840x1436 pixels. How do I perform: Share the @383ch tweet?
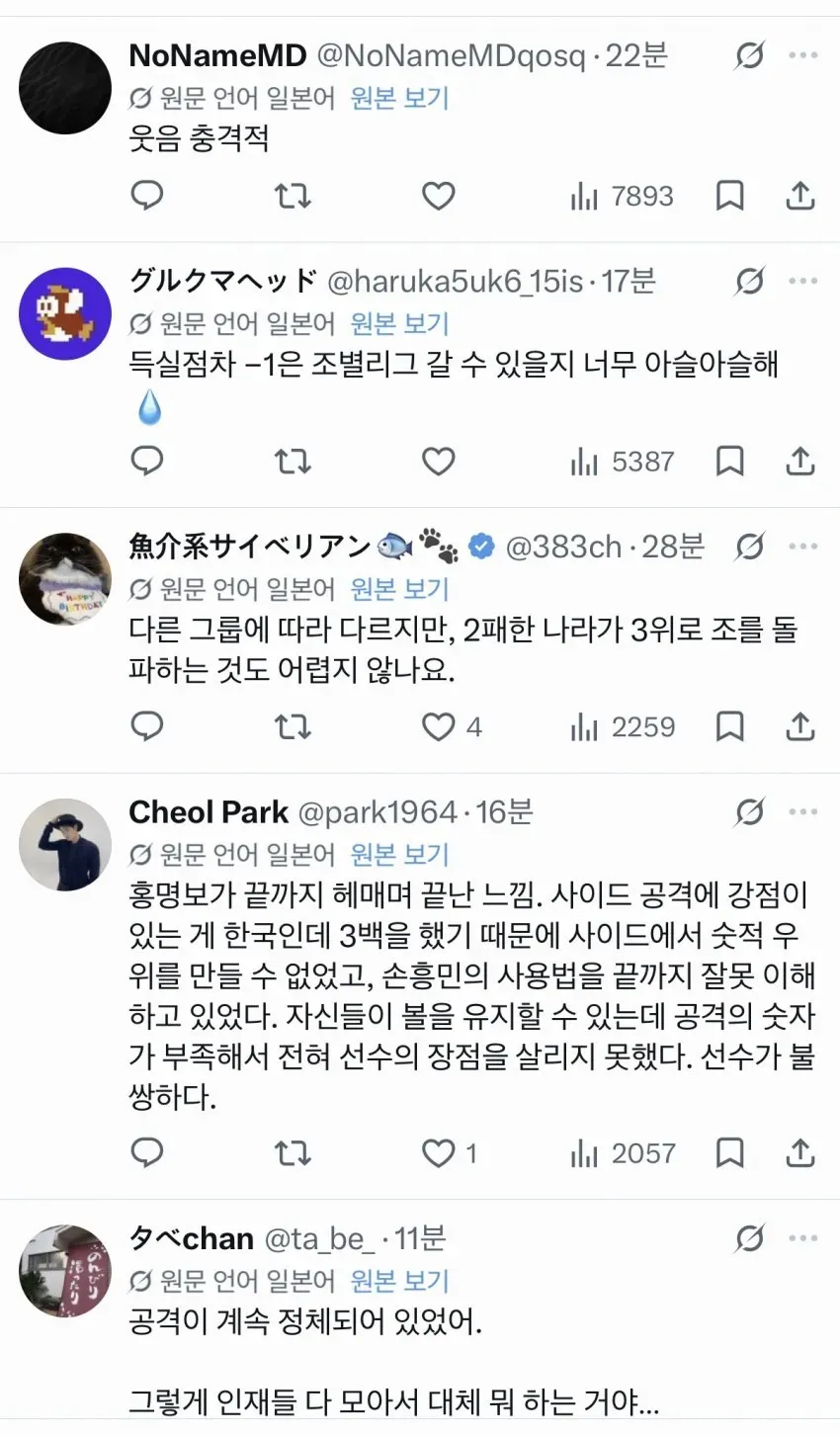799,727
